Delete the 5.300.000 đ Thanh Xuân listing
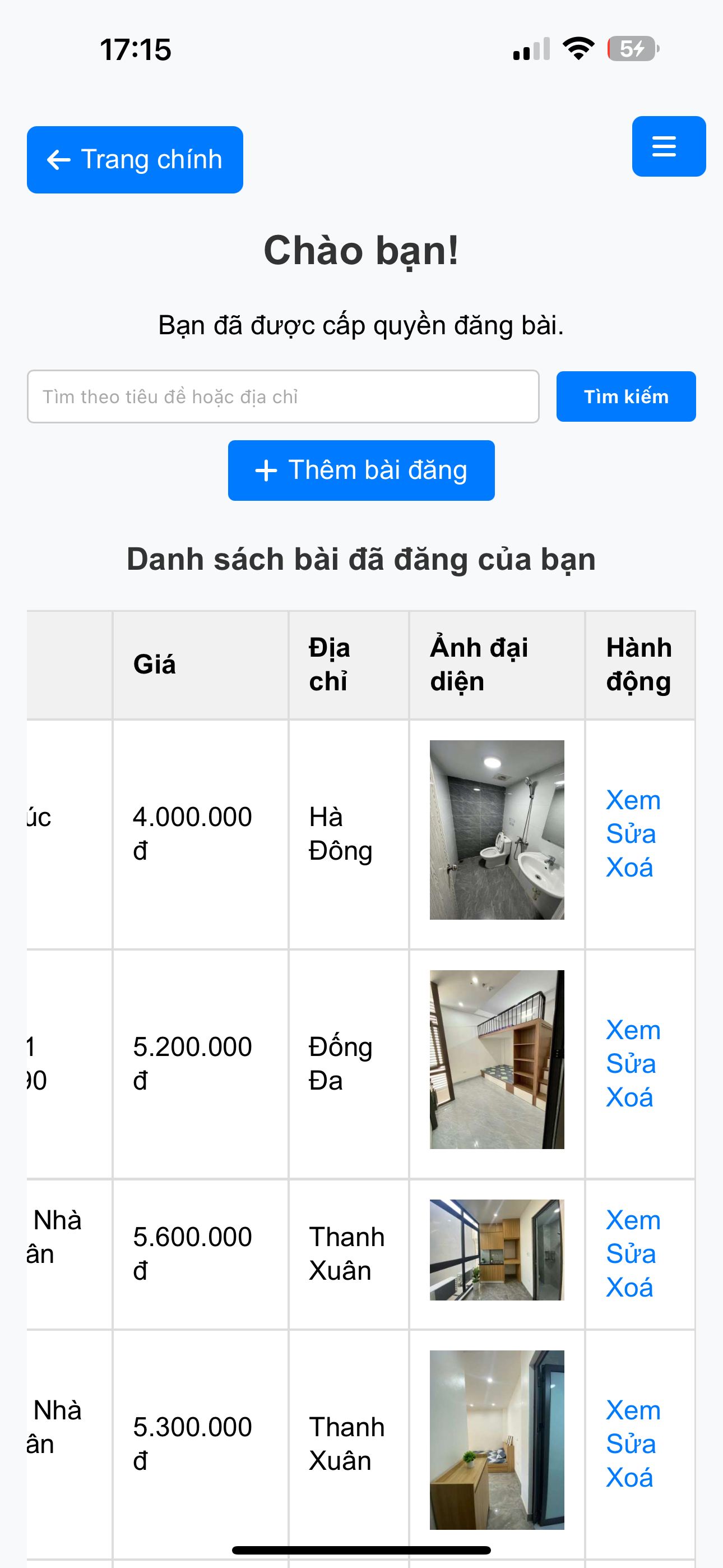This screenshot has height=1568, width=723. tap(629, 1477)
